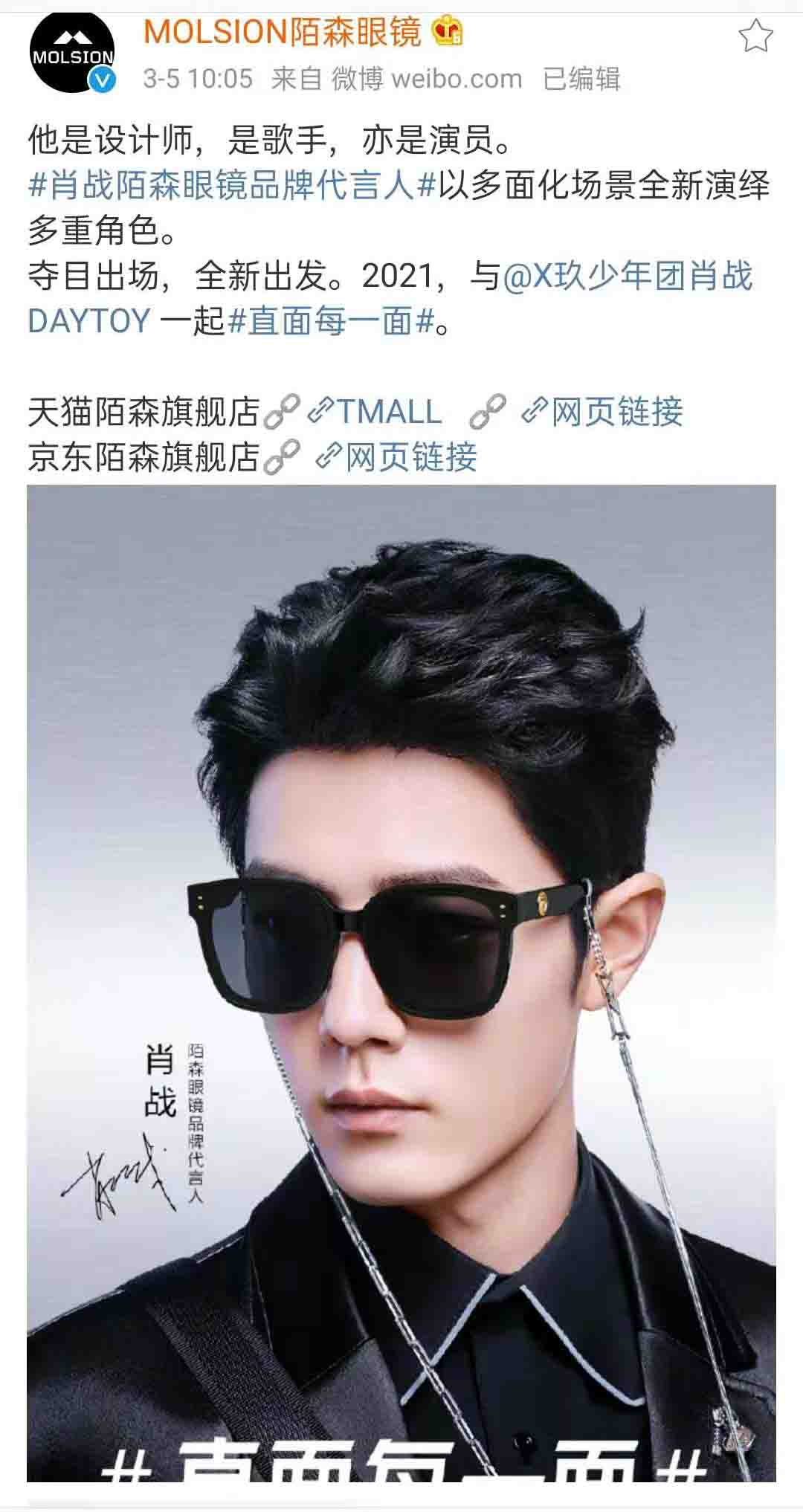Screen dimensions: 803x1512
Task: Open the MOLSION陌森眼镜 account name
Action: [283, 33]
